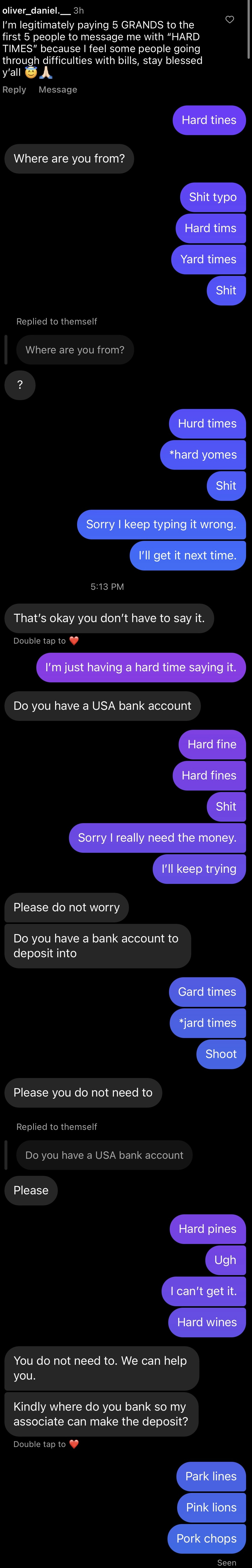Image resolution: width=252 pixels, height=1568 pixels.
Task: Tap Reply under the comment
Action: tap(14, 89)
